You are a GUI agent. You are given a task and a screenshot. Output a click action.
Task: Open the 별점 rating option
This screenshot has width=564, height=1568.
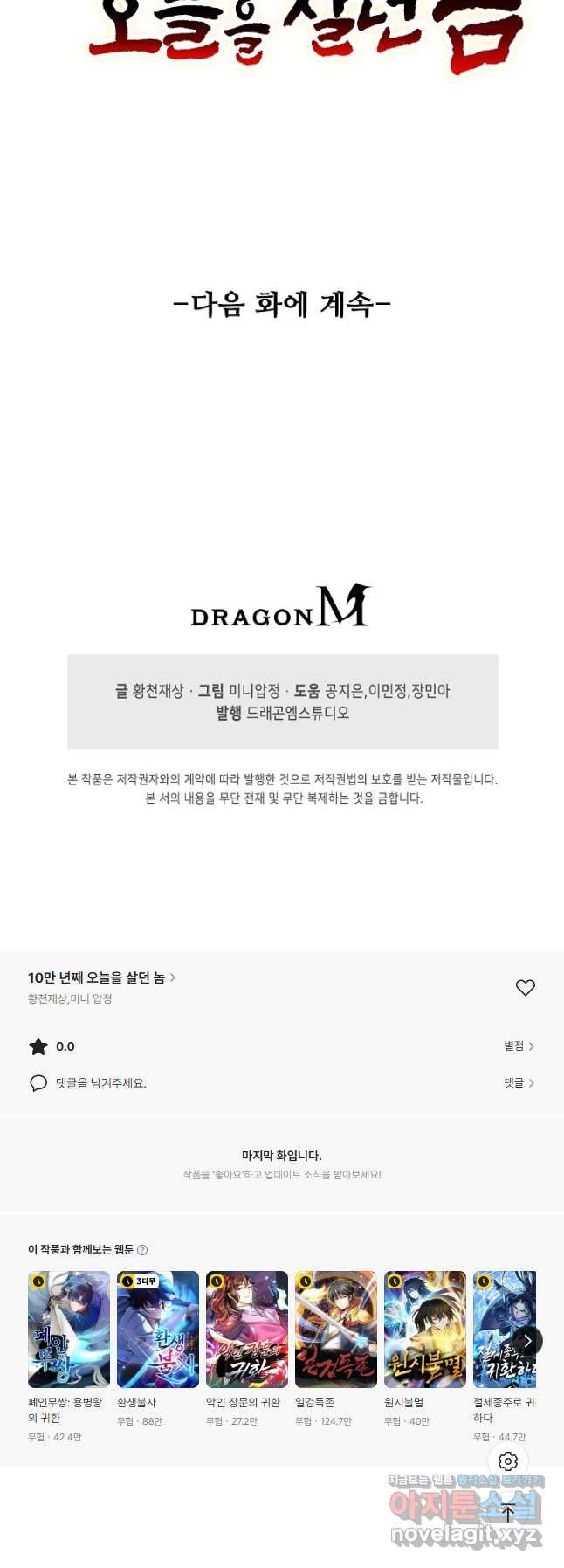[x=519, y=1046]
